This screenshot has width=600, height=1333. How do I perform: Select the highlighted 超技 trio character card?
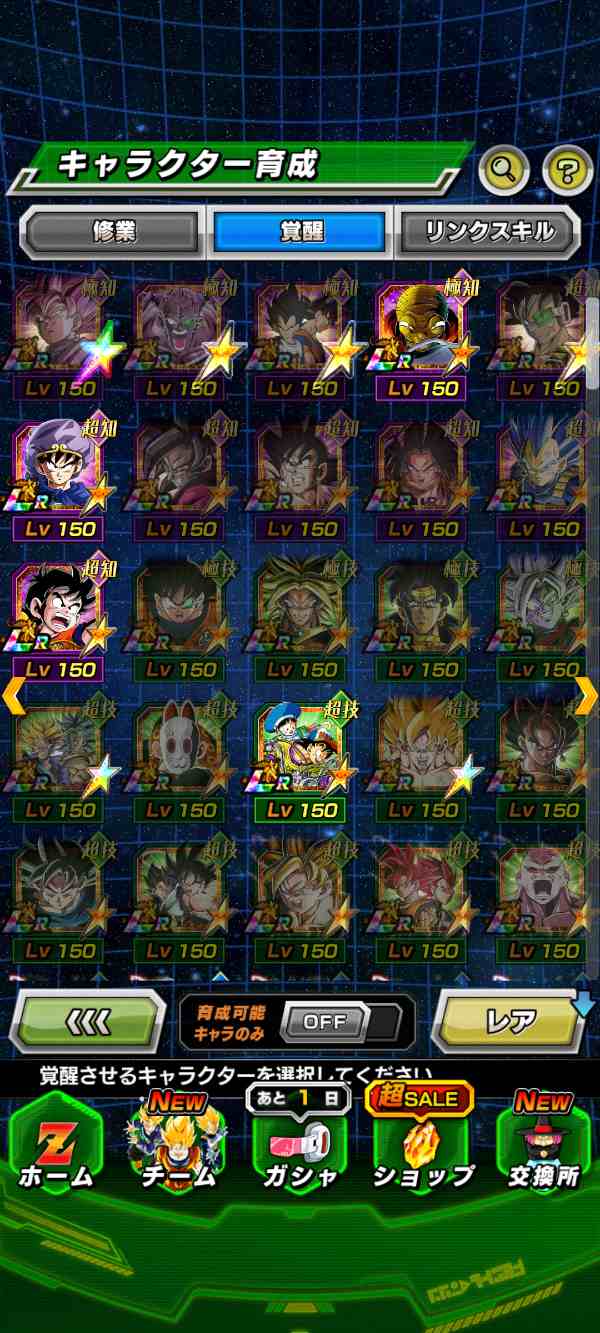pos(300,762)
